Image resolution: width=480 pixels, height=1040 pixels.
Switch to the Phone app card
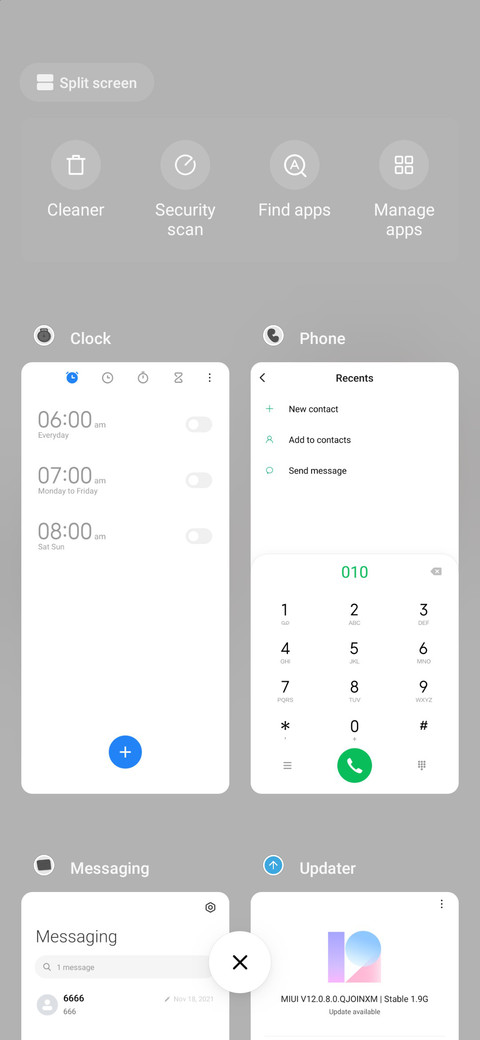(355, 578)
